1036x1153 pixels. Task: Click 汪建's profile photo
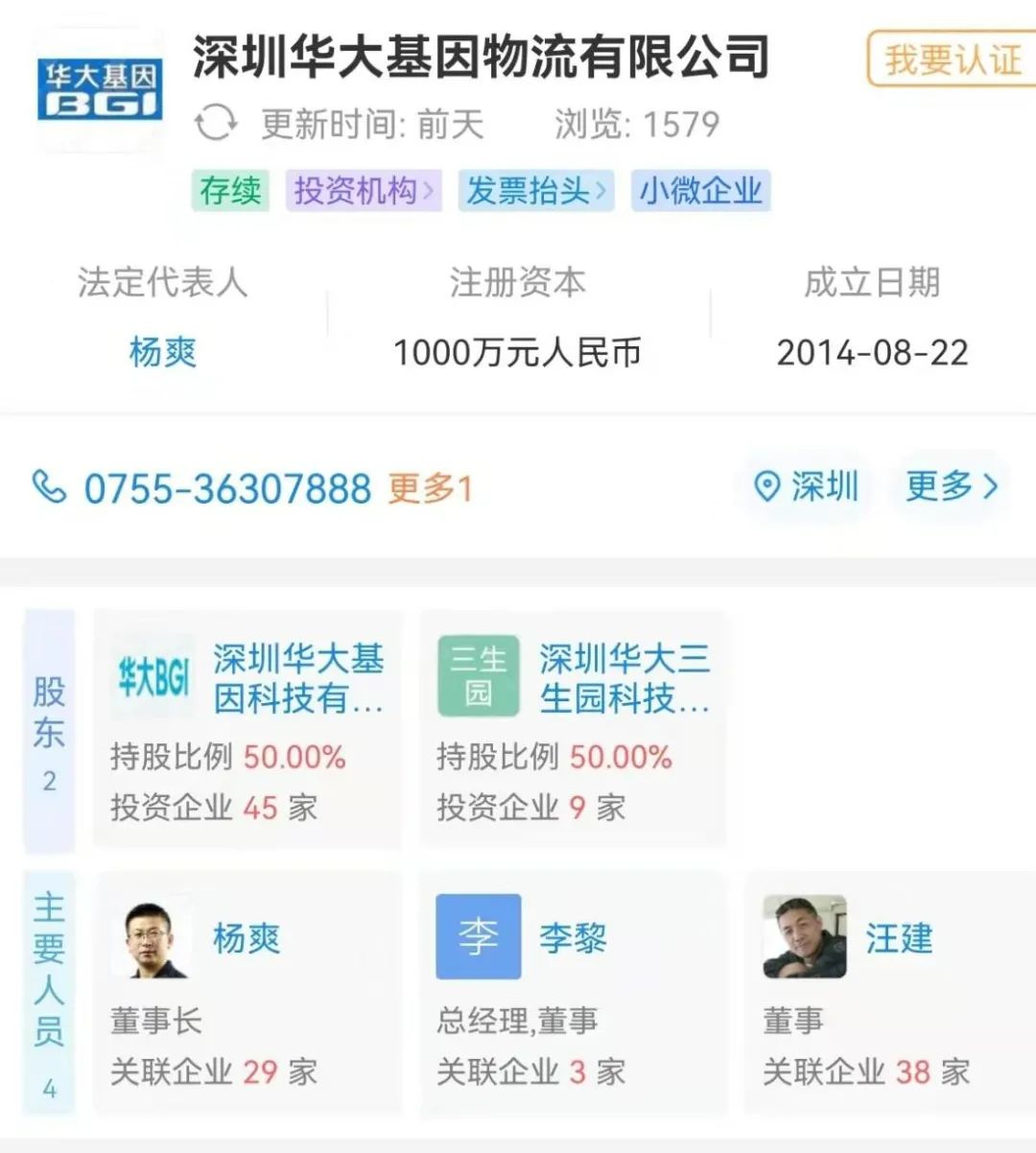(x=804, y=935)
